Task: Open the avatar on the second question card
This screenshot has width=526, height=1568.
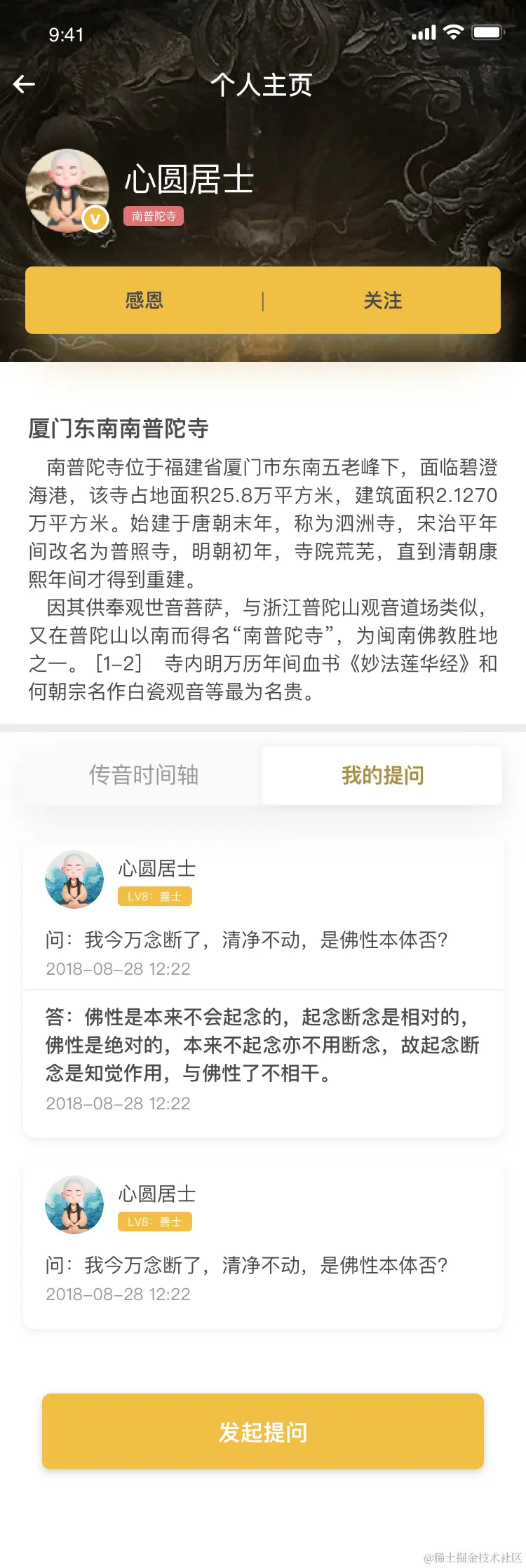Action: pyautogui.click(x=74, y=1205)
